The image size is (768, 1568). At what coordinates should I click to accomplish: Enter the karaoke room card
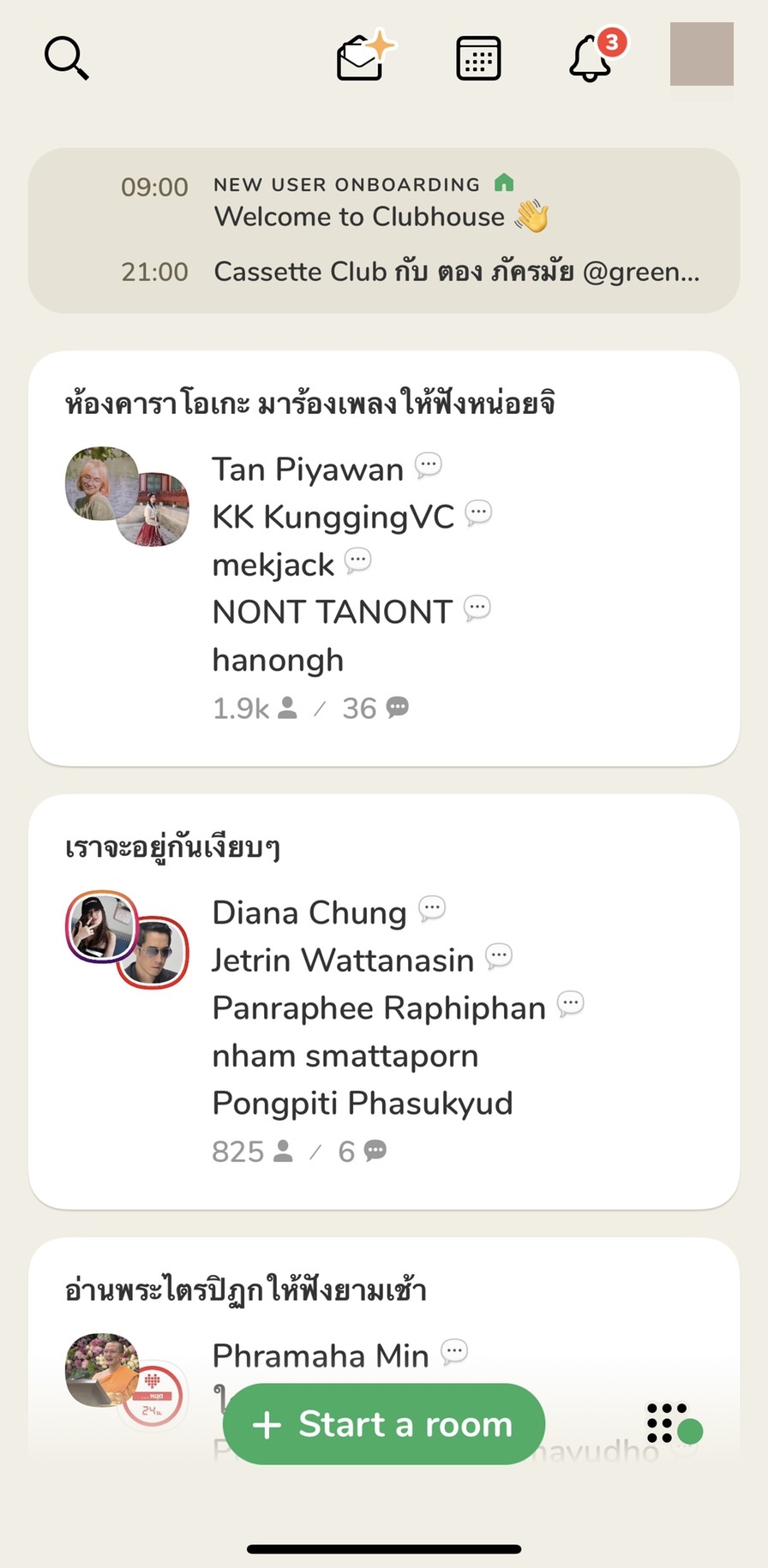[384, 557]
